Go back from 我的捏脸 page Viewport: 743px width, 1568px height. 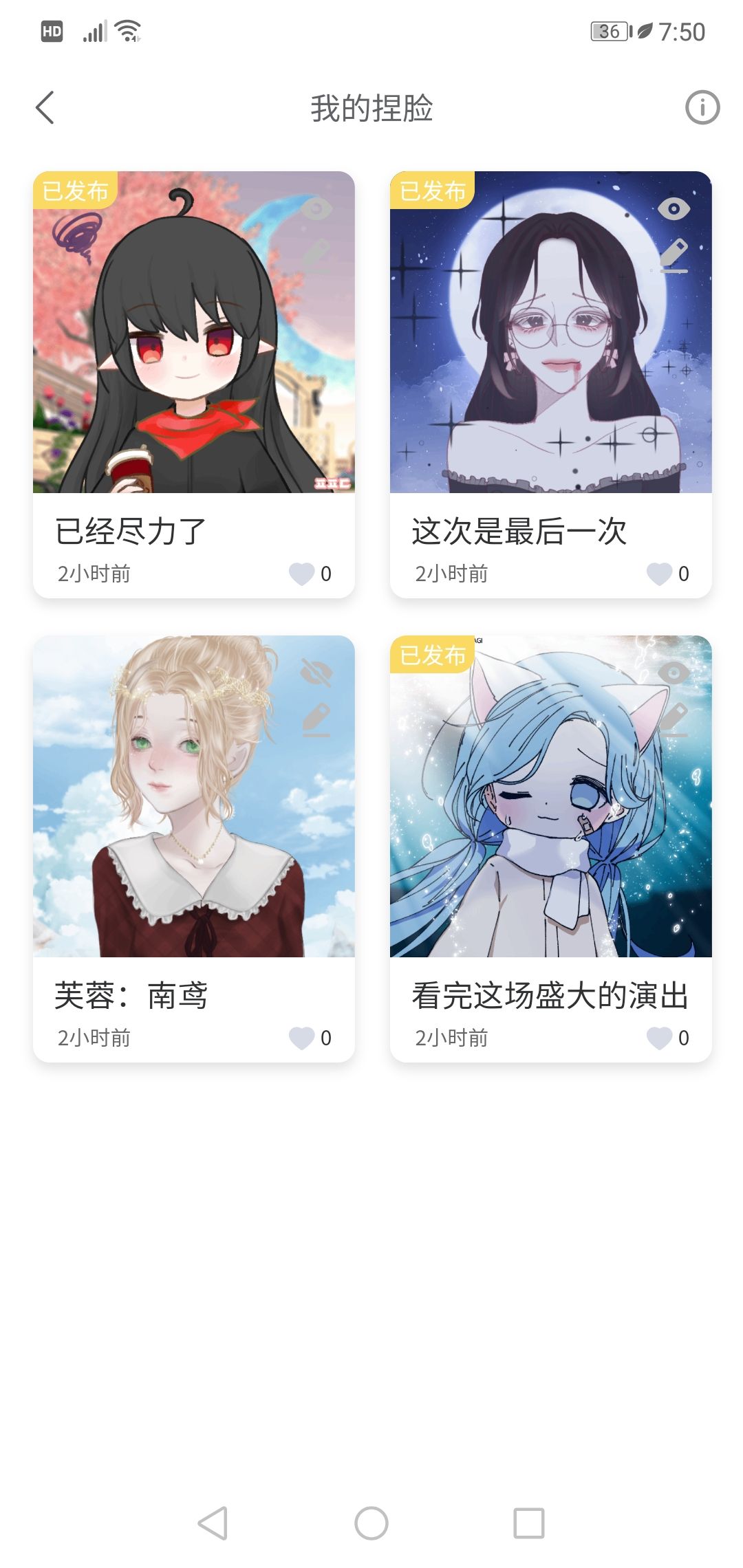[45, 108]
